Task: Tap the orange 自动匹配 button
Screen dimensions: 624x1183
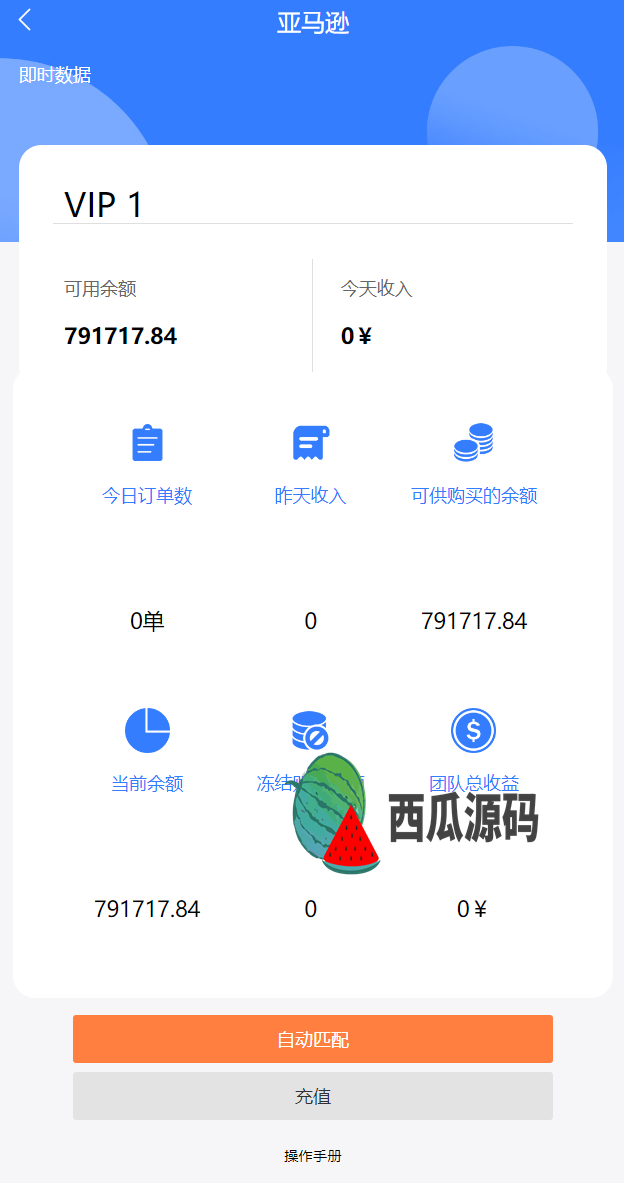Action: click(312, 1039)
